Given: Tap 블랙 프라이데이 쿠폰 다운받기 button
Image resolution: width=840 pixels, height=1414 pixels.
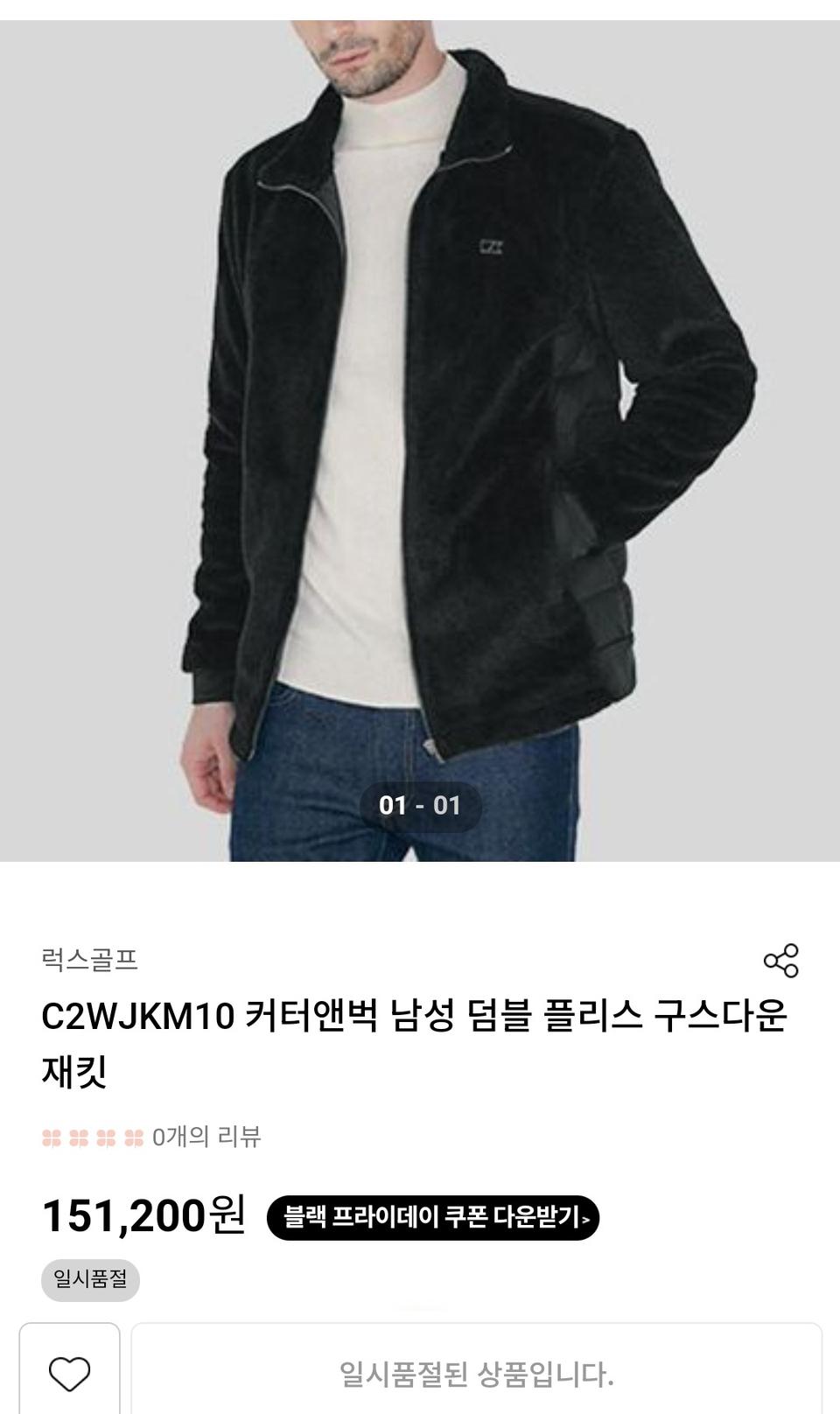Looking at the screenshot, I should click(430, 1216).
